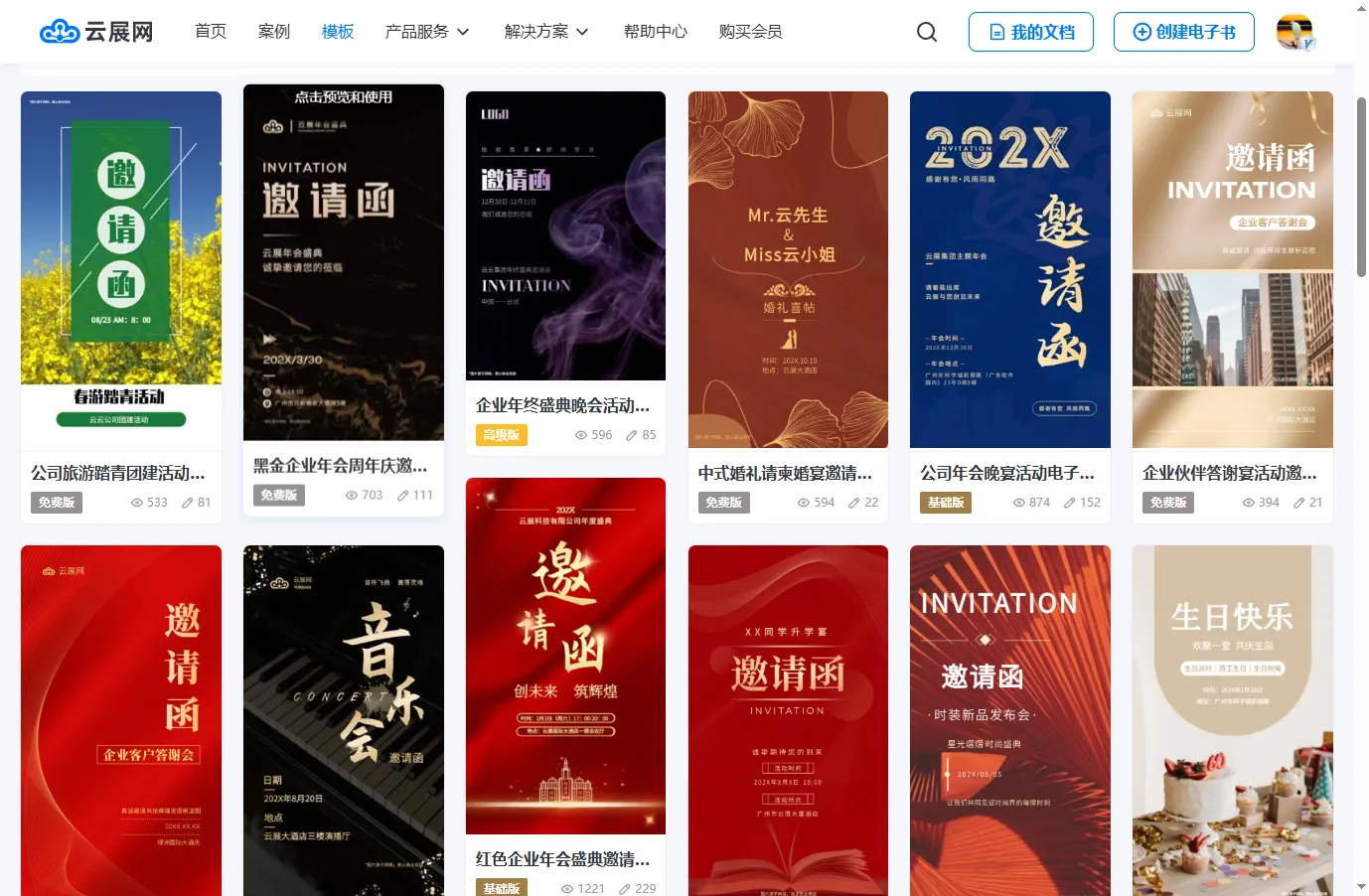The height and width of the screenshot is (896, 1369).
Task: Expand the 产品服务 dropdown menu
Action: point(427,32)
